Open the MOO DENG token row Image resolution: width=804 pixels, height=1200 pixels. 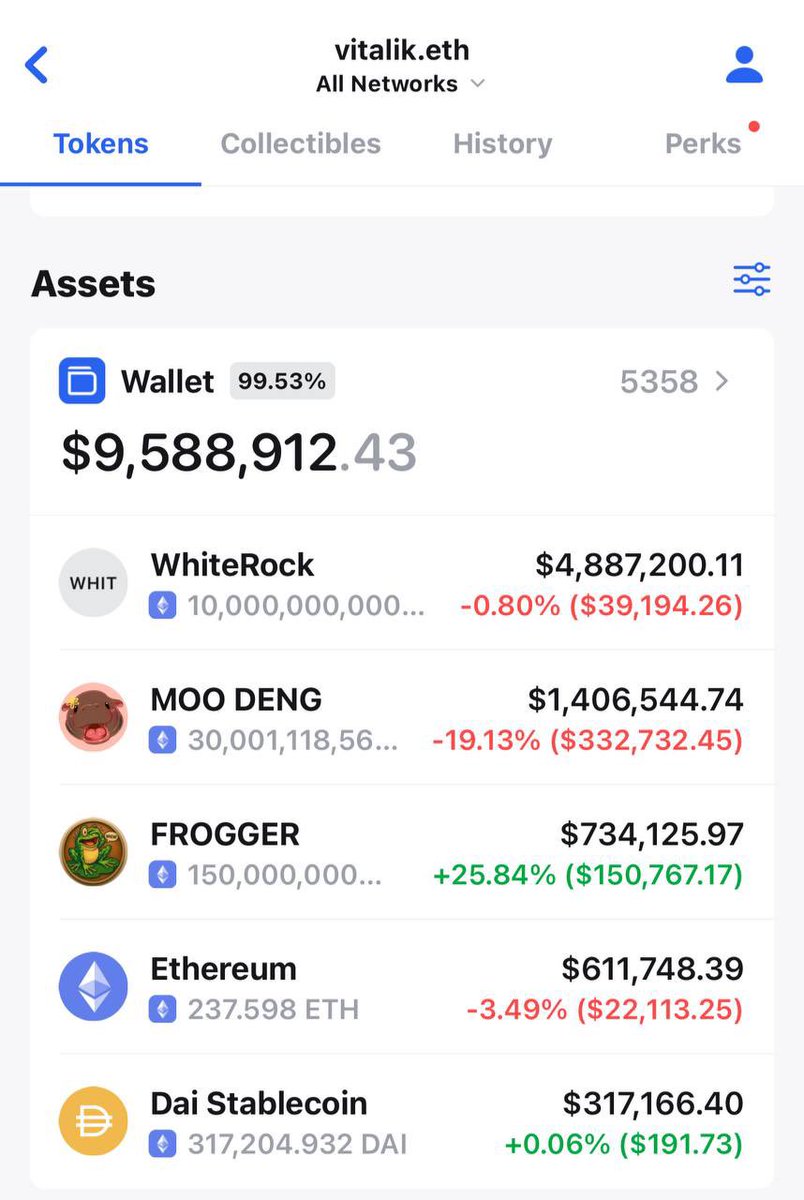[x=400, y=718]
